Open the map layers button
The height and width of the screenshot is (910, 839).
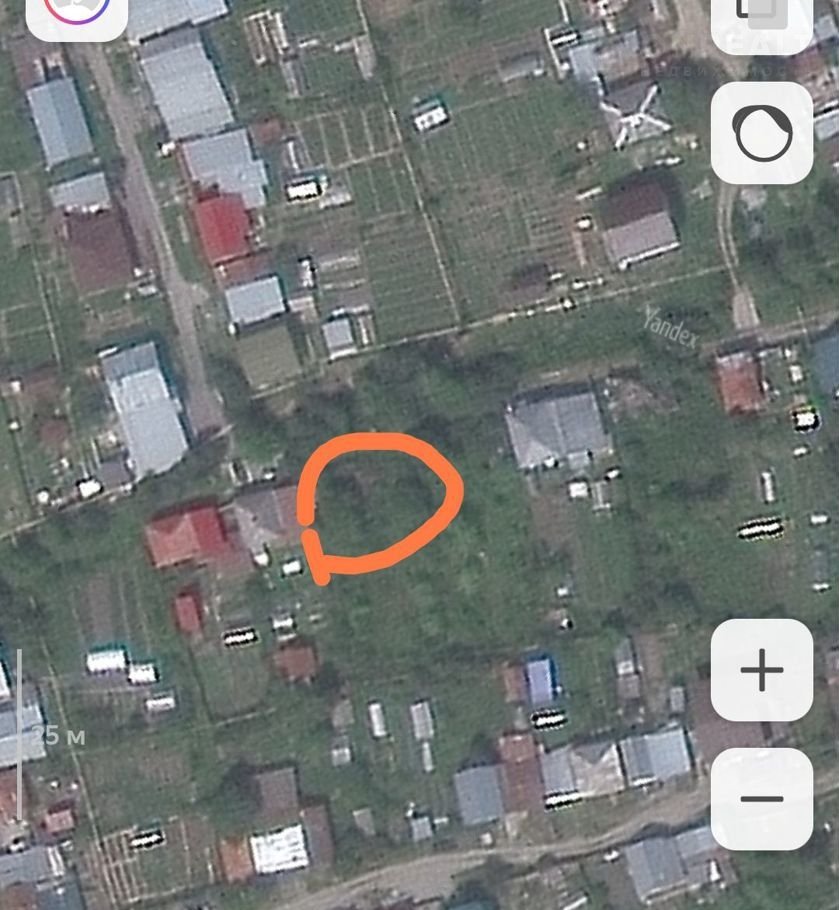pos(762,20)
